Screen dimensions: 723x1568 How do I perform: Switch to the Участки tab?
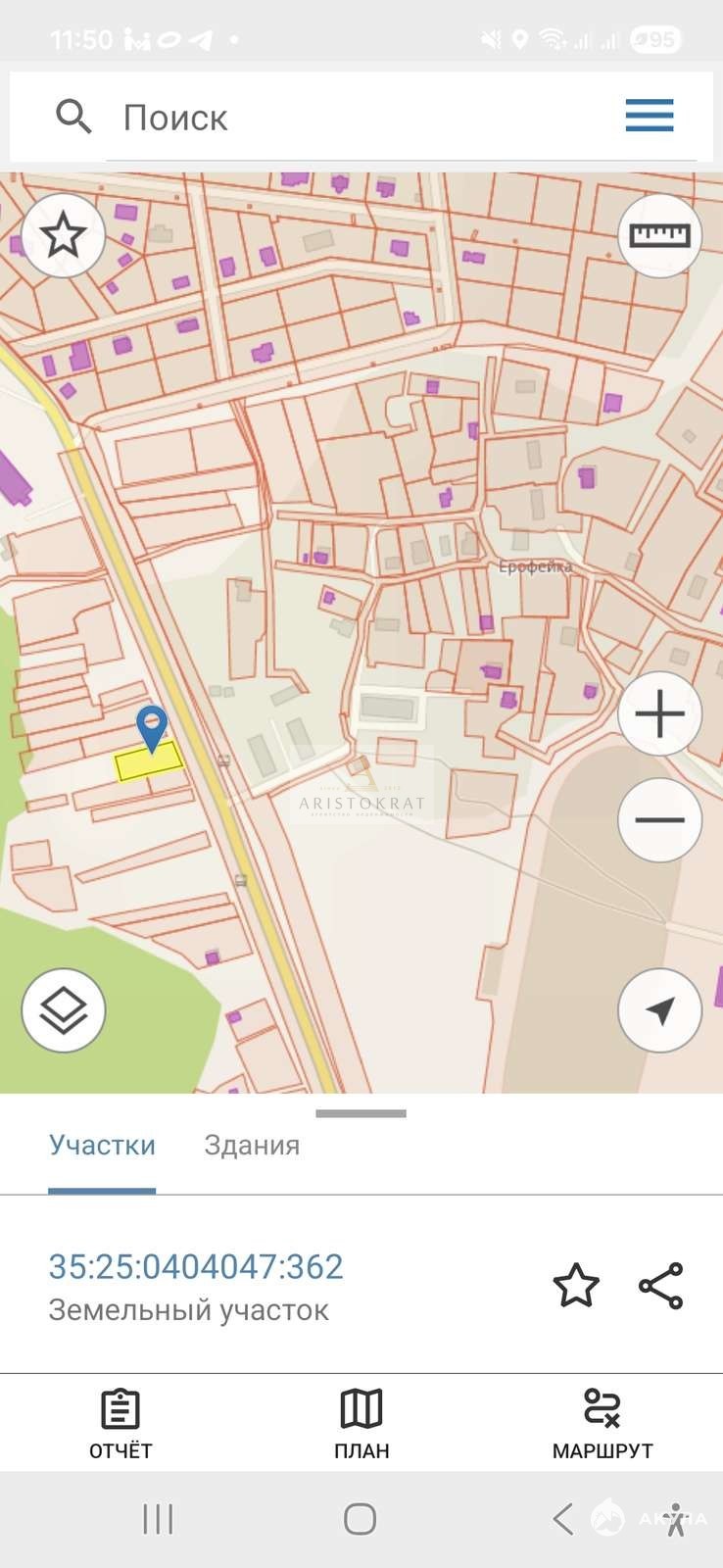tap(102, 1145)
